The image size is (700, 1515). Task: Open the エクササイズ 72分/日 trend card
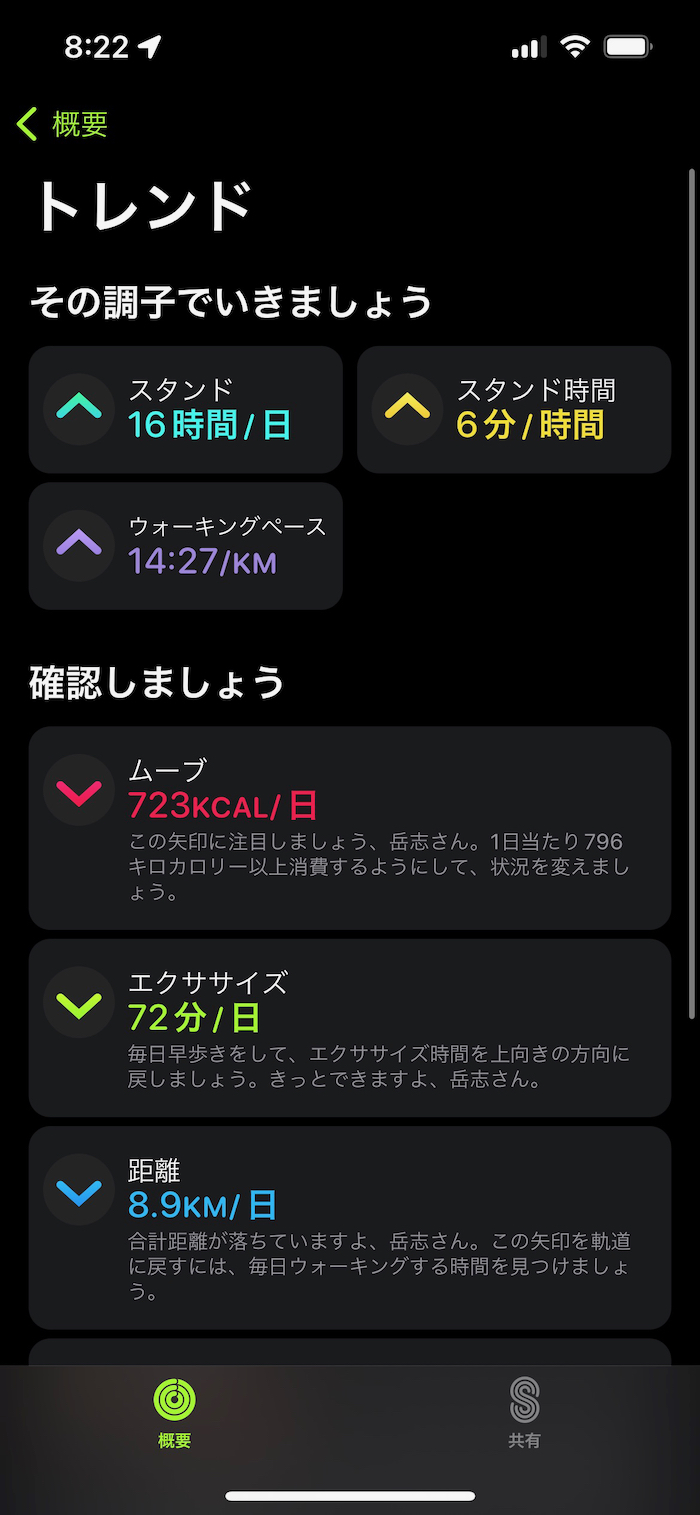(x=350, y=1028)
